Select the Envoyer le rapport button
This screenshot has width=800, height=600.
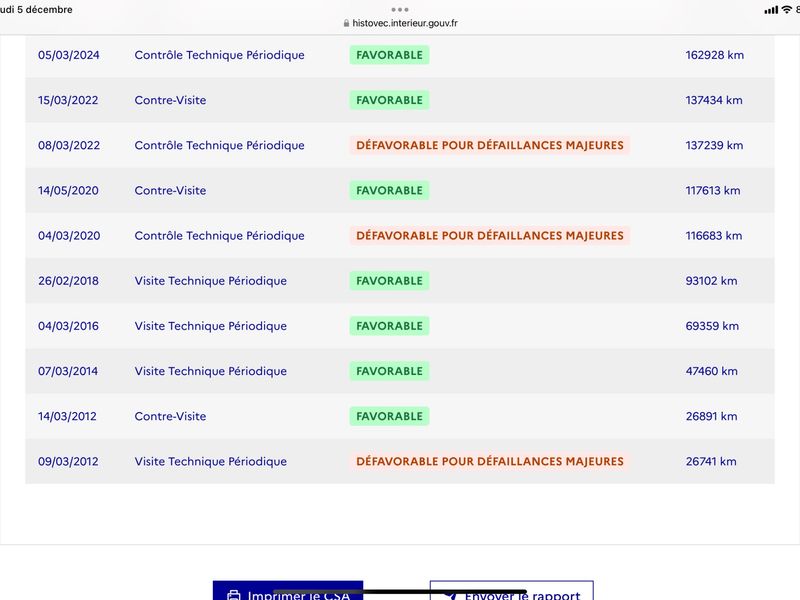[x=512, y=590]
